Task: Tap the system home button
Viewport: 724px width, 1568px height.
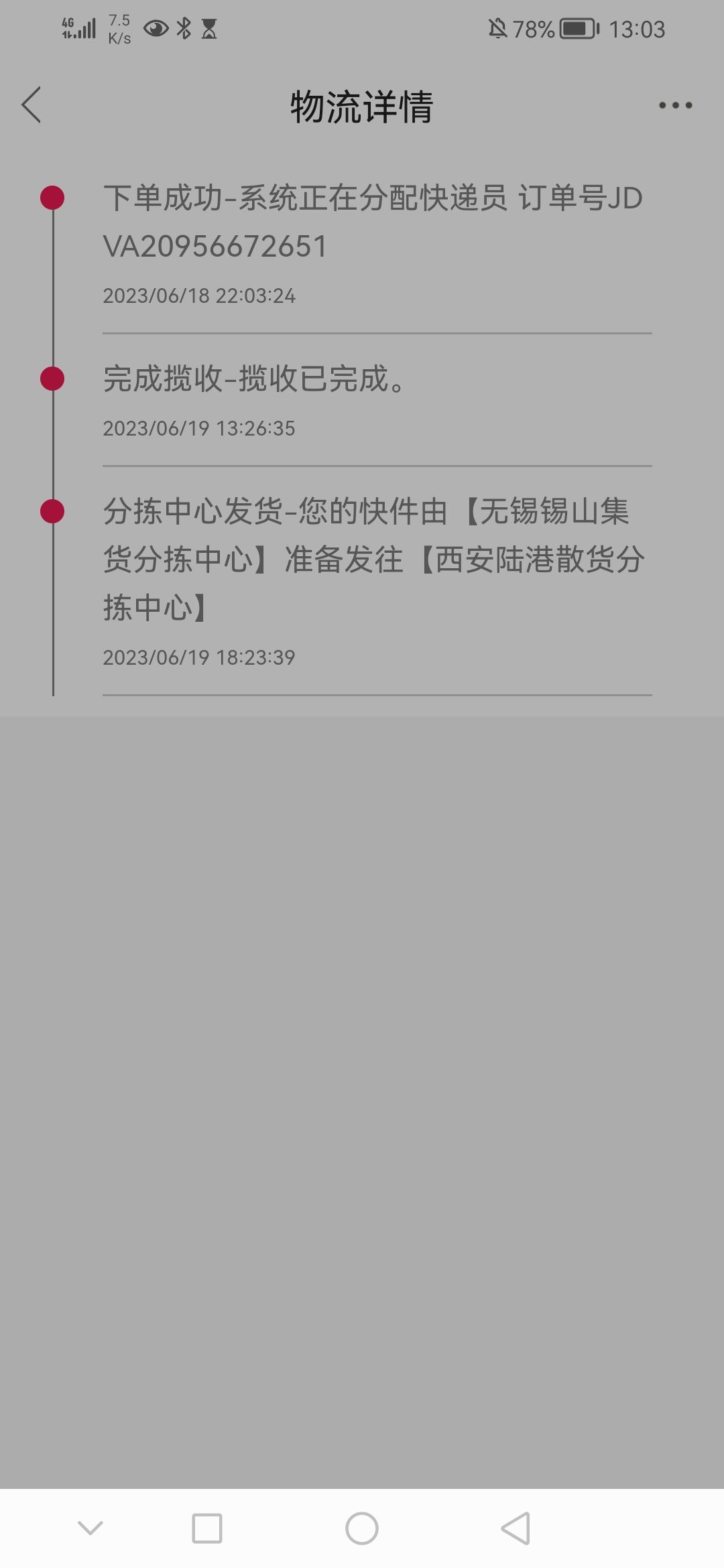Action: click(362, 1528)
